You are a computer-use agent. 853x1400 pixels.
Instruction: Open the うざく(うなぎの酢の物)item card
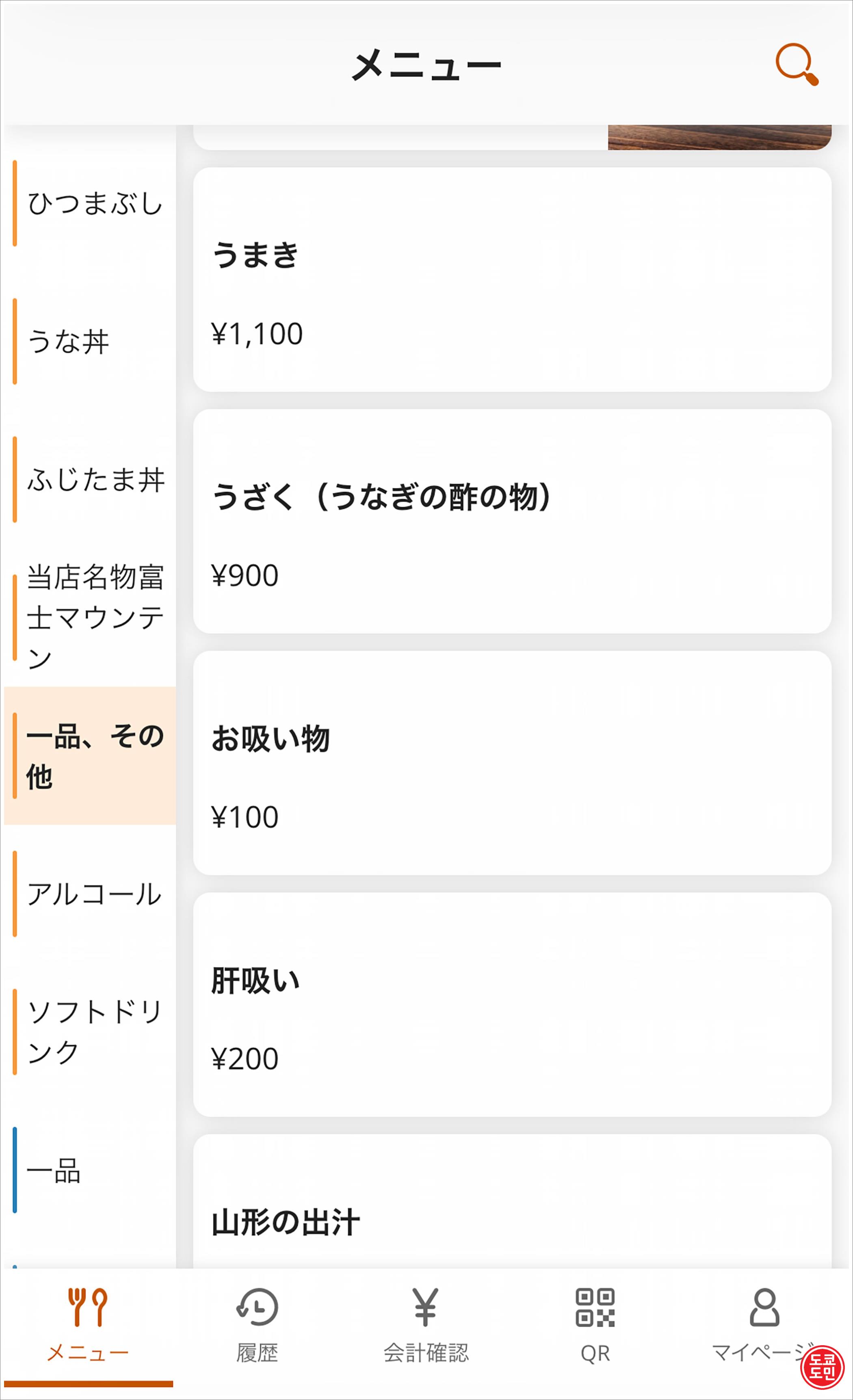point(512,521)
